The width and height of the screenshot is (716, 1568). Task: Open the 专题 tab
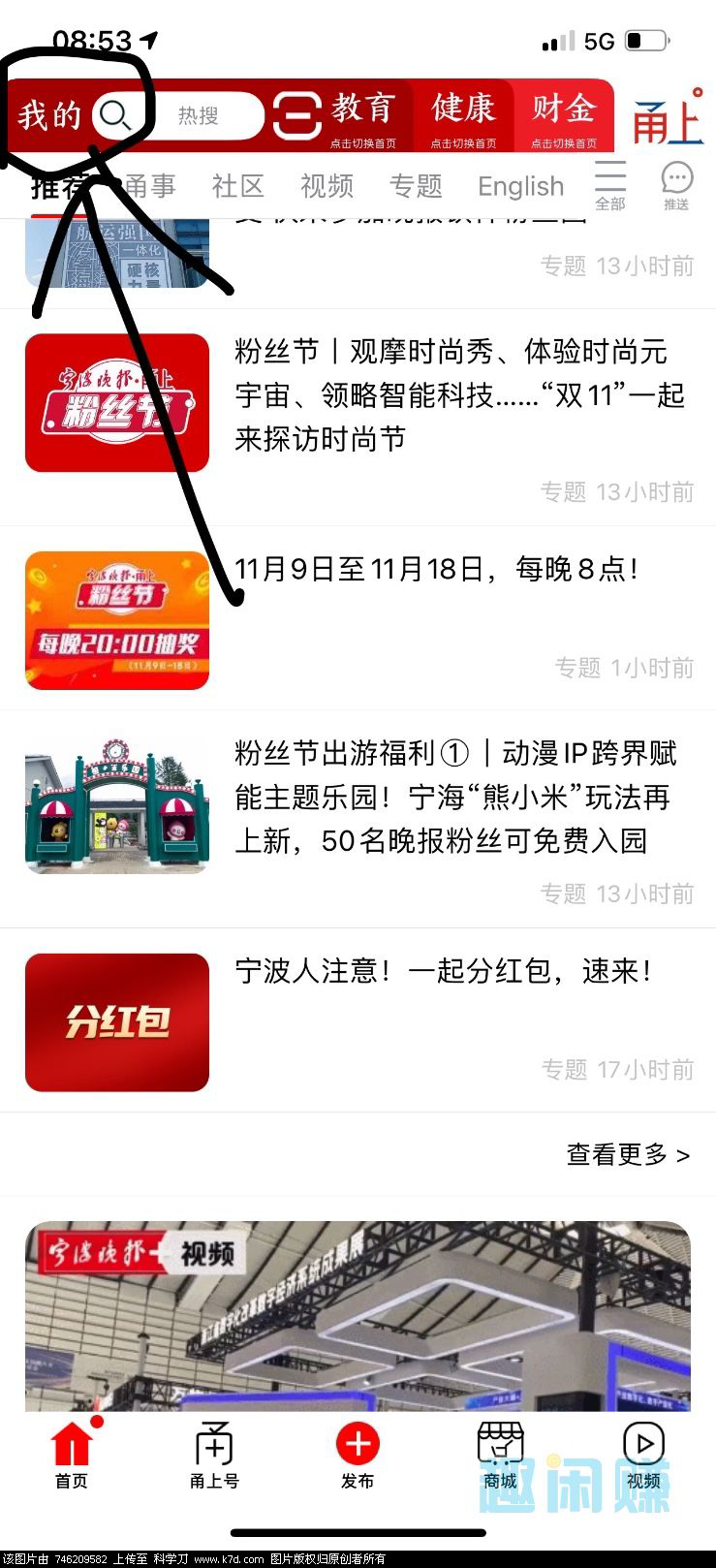[416, 185]
